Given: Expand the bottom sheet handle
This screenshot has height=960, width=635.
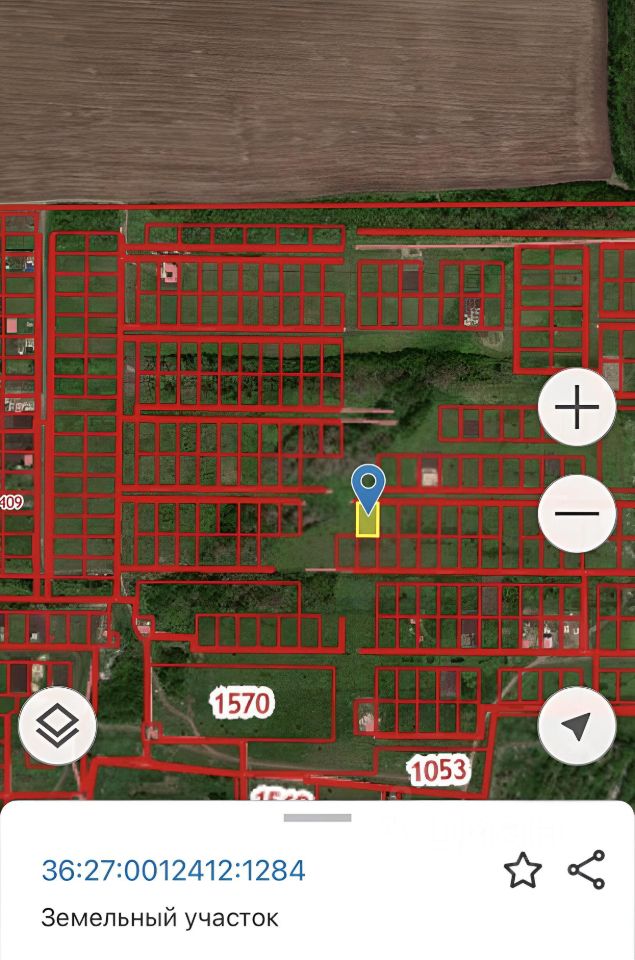Looking at the screenshot, I should 317,818.
